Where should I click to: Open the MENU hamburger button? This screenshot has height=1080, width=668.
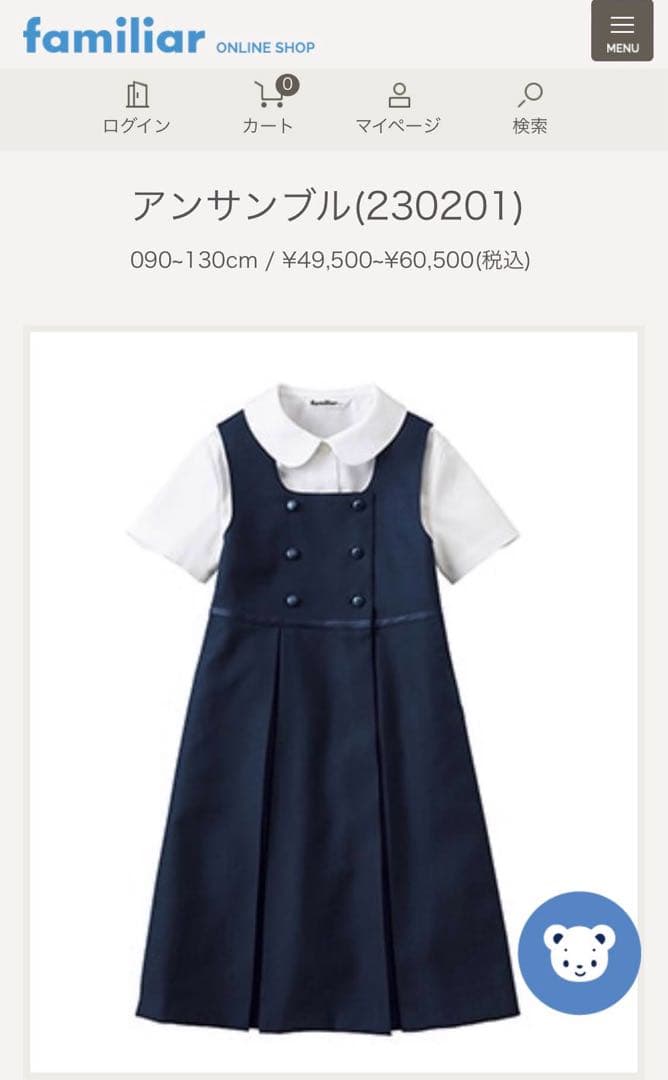(622, 31)
